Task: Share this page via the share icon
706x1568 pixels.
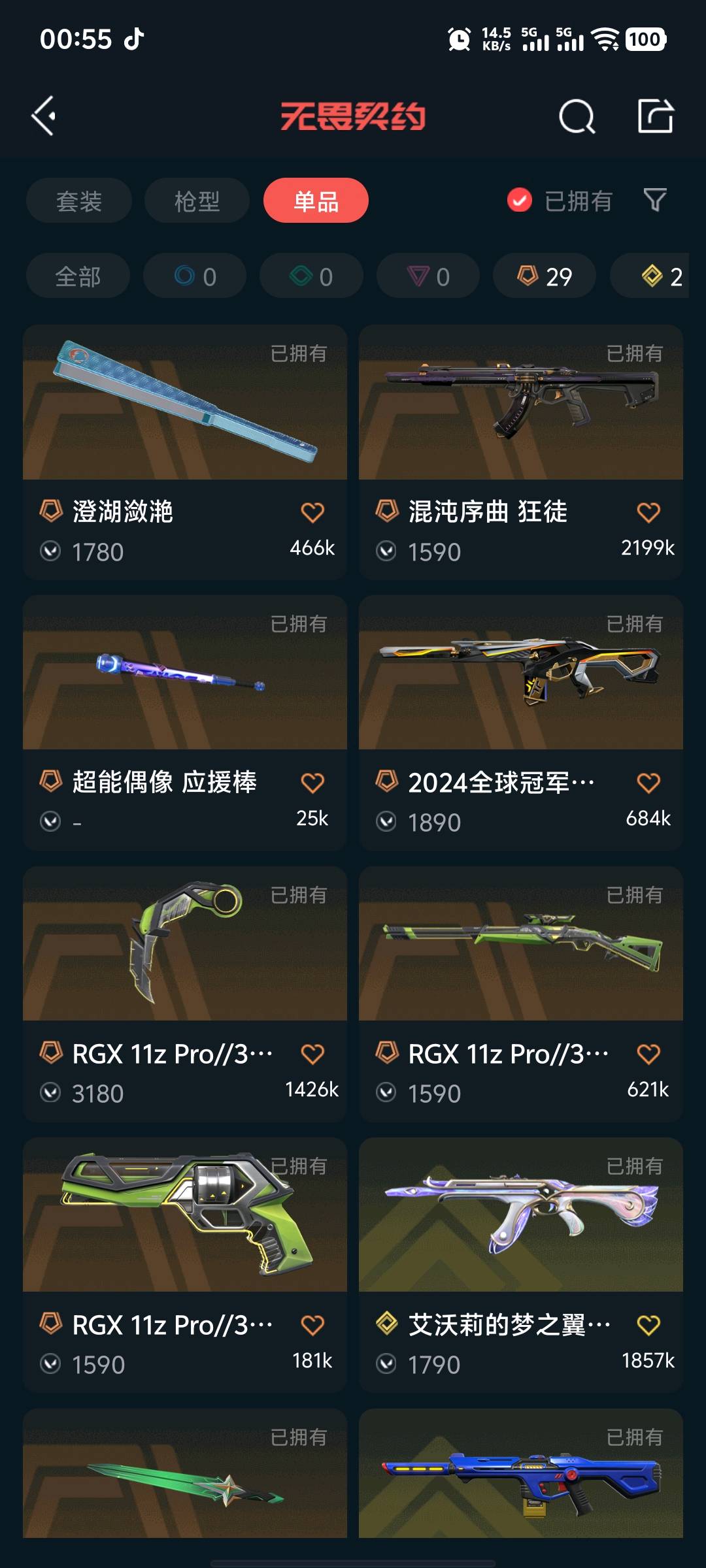Action: pyautogui.click(x=655, y=117)
